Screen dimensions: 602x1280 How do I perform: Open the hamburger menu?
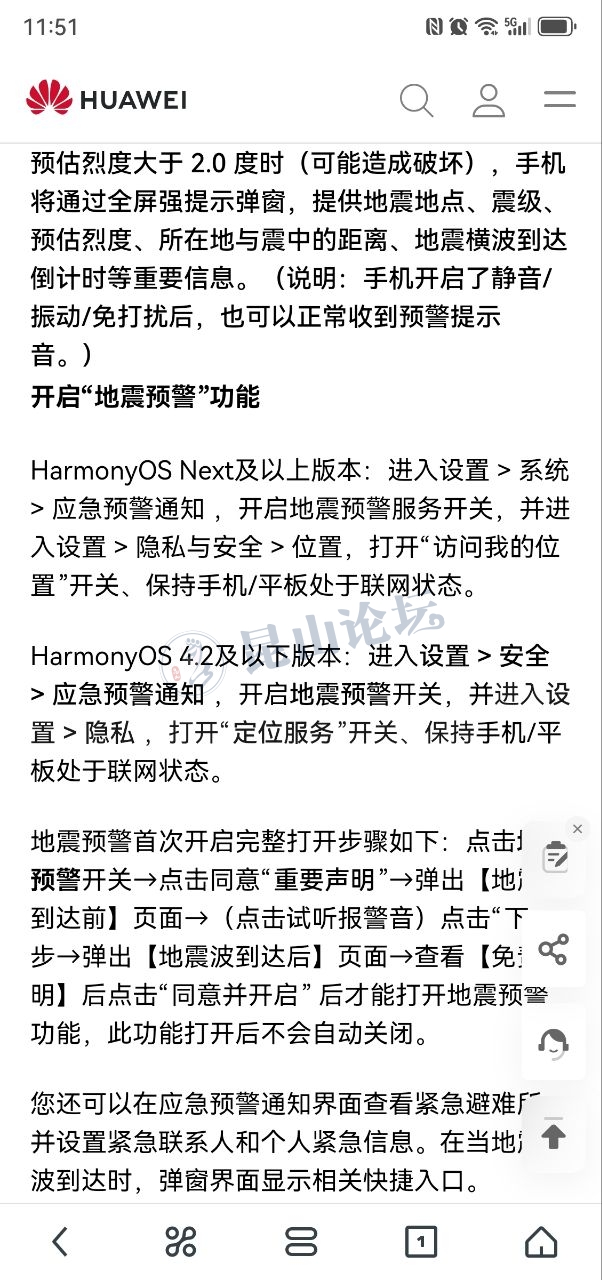559,99
